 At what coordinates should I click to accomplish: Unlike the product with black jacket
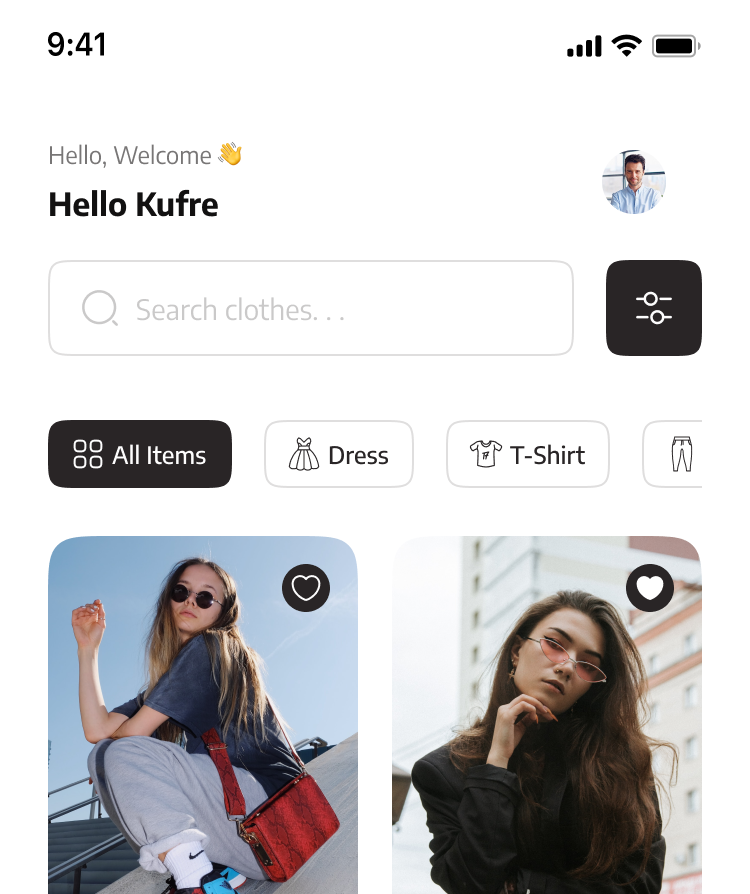tap(649, 588)
